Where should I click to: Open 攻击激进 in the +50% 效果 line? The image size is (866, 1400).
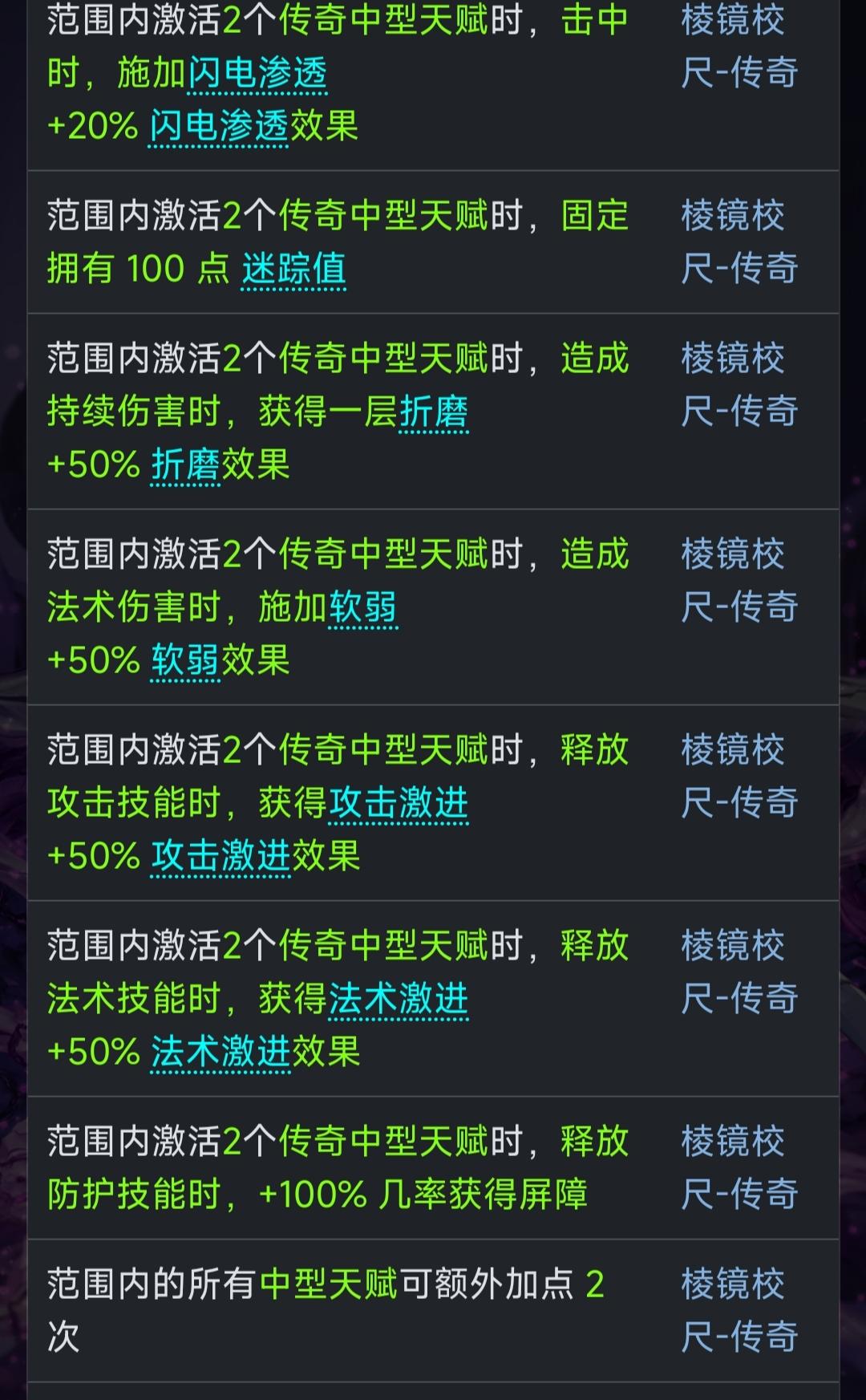tap(221, 857)
